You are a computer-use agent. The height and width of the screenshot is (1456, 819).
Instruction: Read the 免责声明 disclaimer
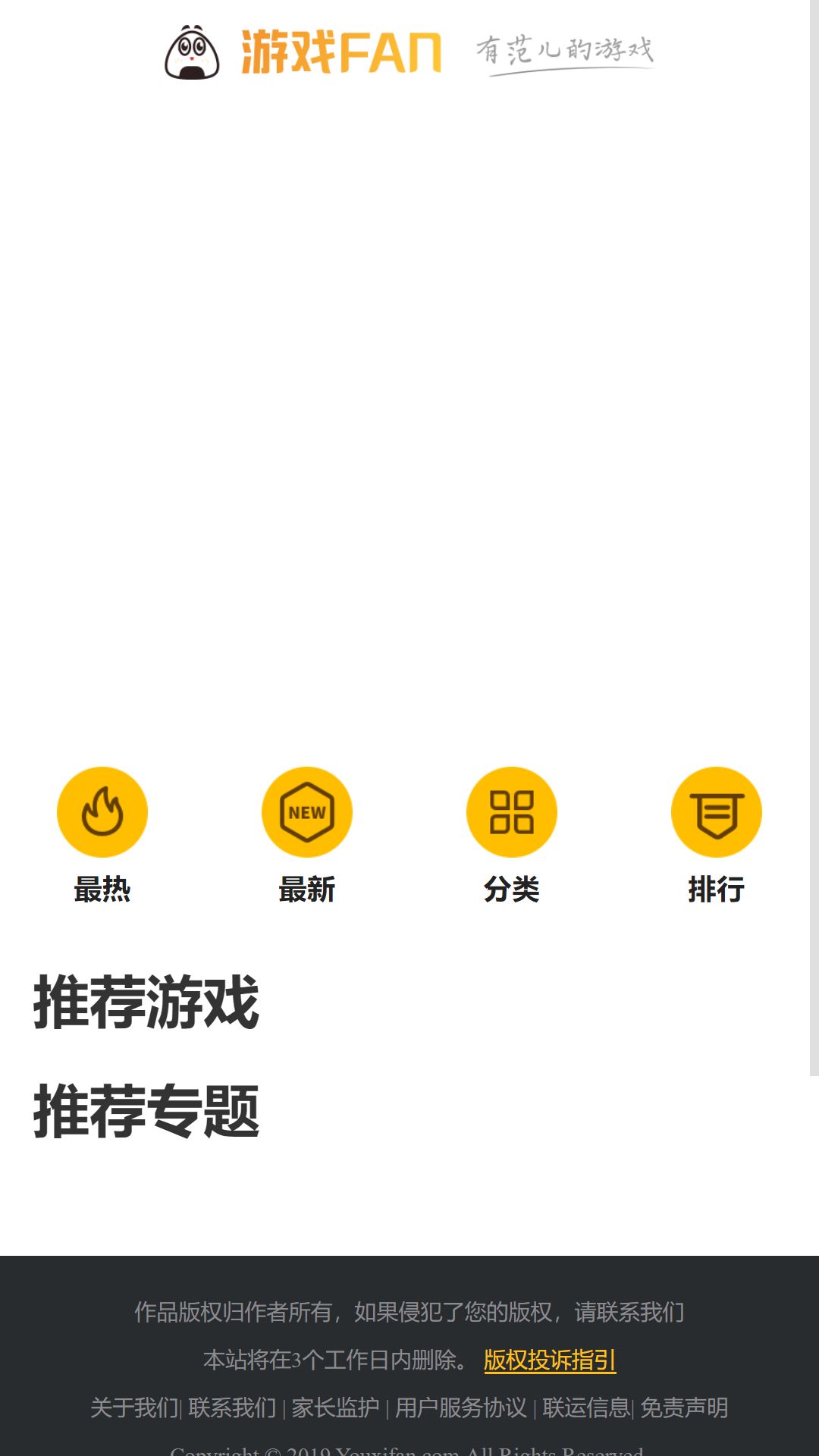pyautogui.click(x=684, y=1407)
